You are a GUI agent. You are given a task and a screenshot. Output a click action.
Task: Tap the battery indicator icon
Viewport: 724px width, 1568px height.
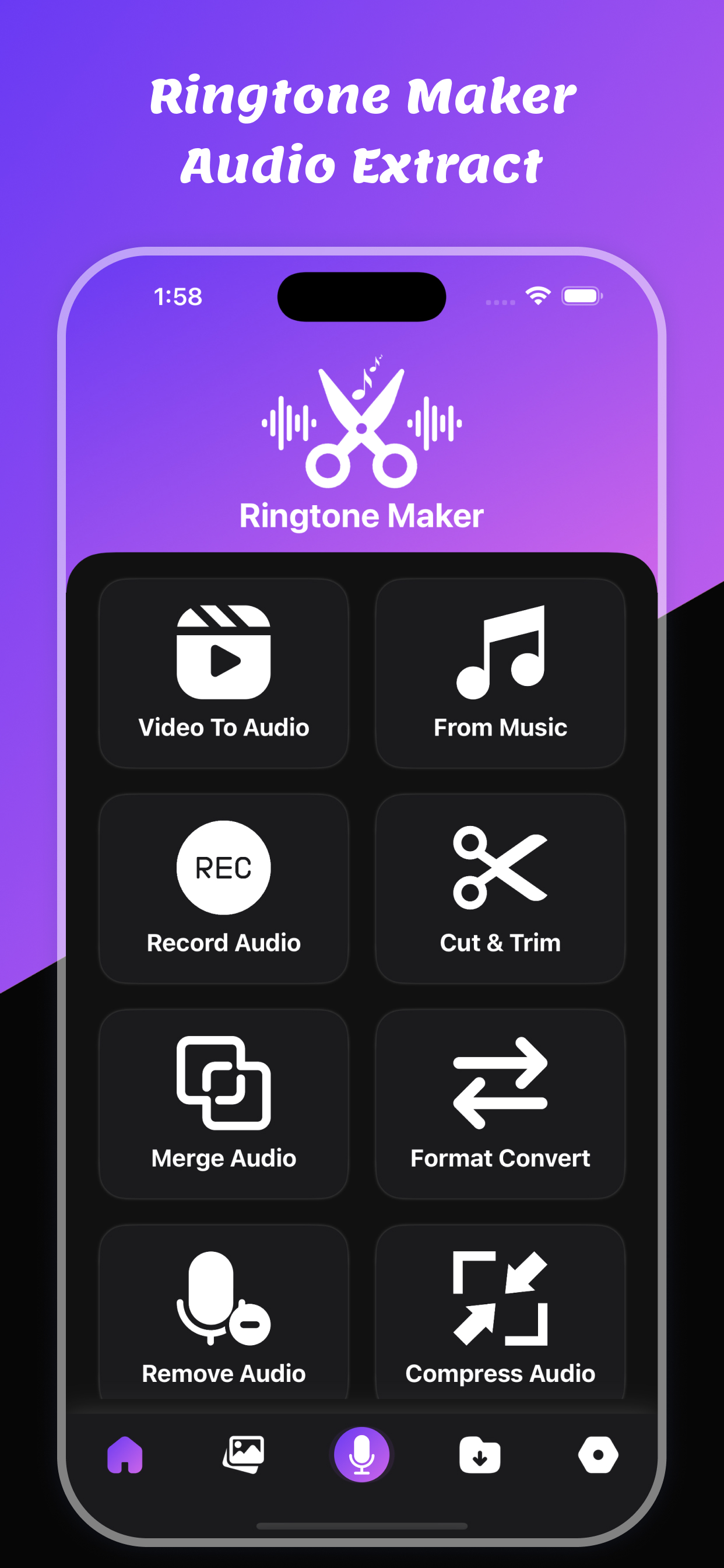pos(582,296)
